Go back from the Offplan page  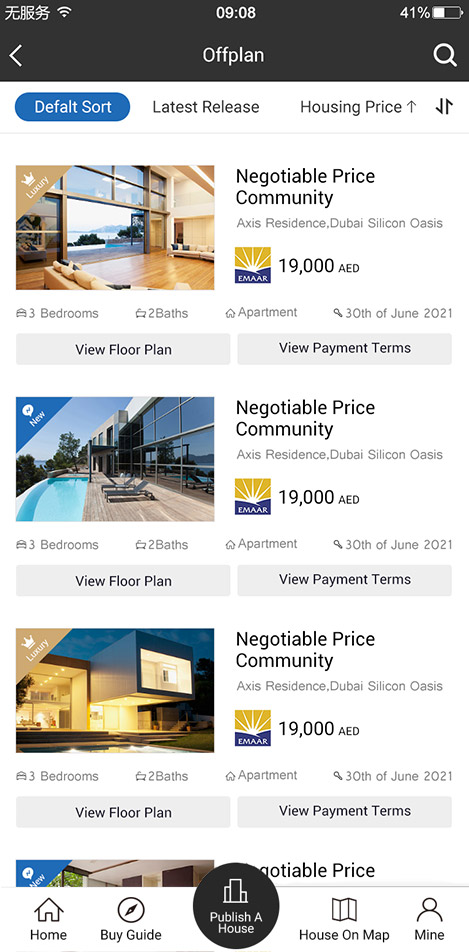pyautogui.click(x=16, y=56)
